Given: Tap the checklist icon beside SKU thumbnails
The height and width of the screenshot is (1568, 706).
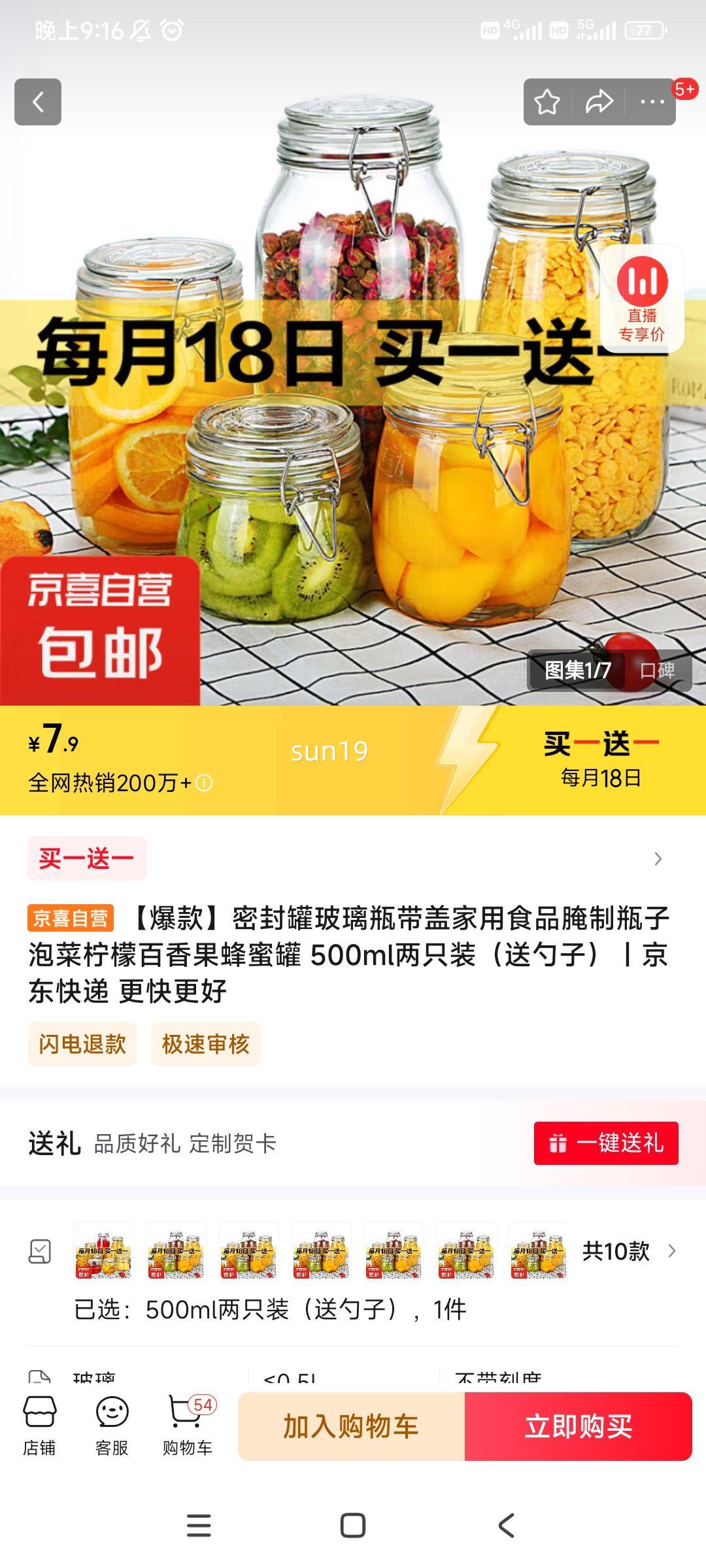Looking at the screenshot, I should point(41,1252).
